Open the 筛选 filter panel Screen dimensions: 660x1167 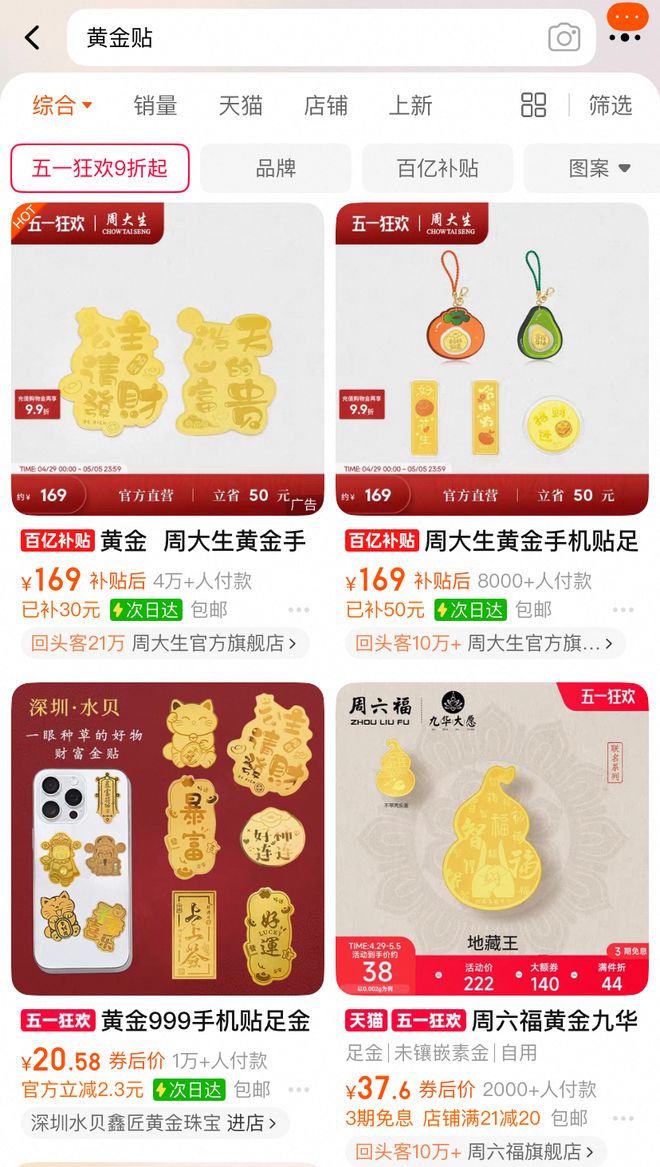coord(610,105)
